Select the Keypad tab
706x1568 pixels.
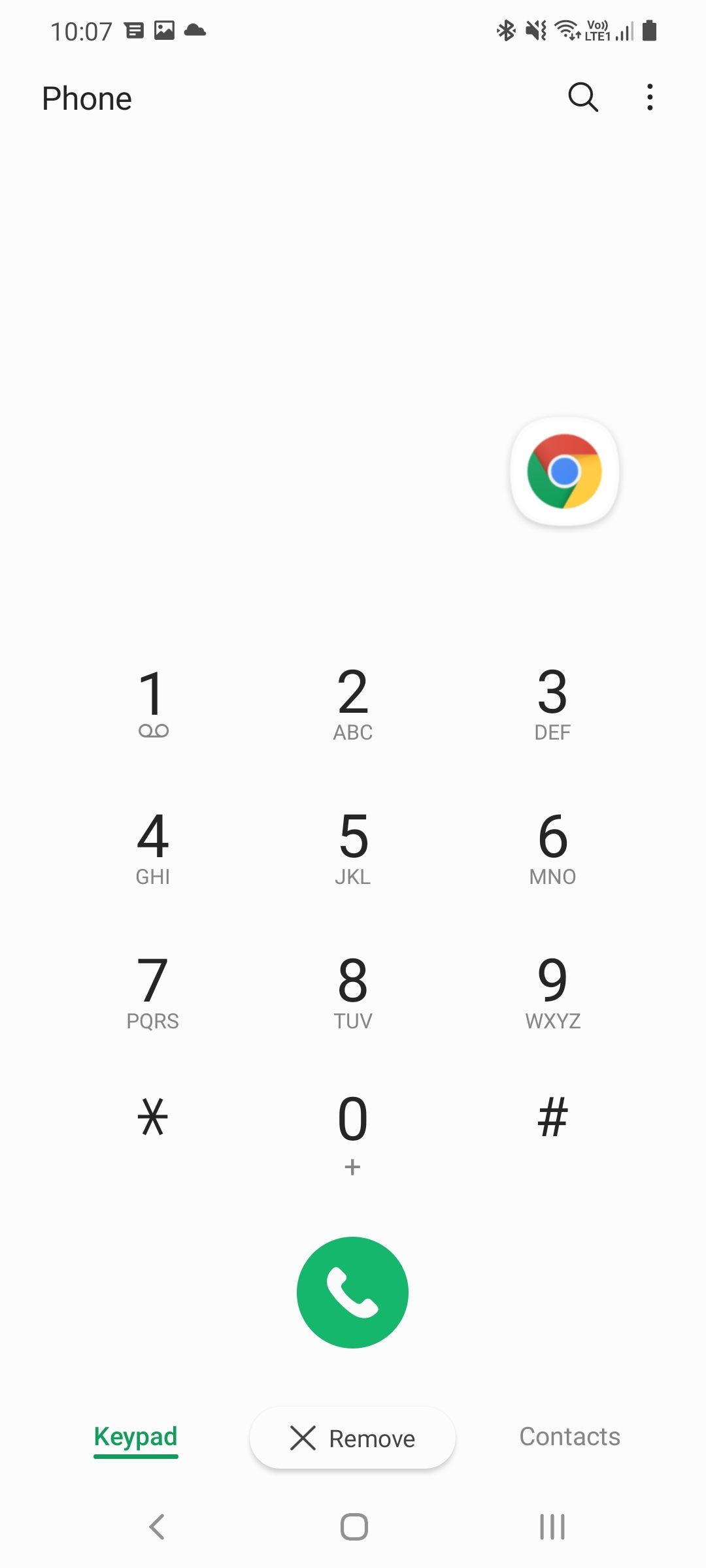(x=136, y=1437)
